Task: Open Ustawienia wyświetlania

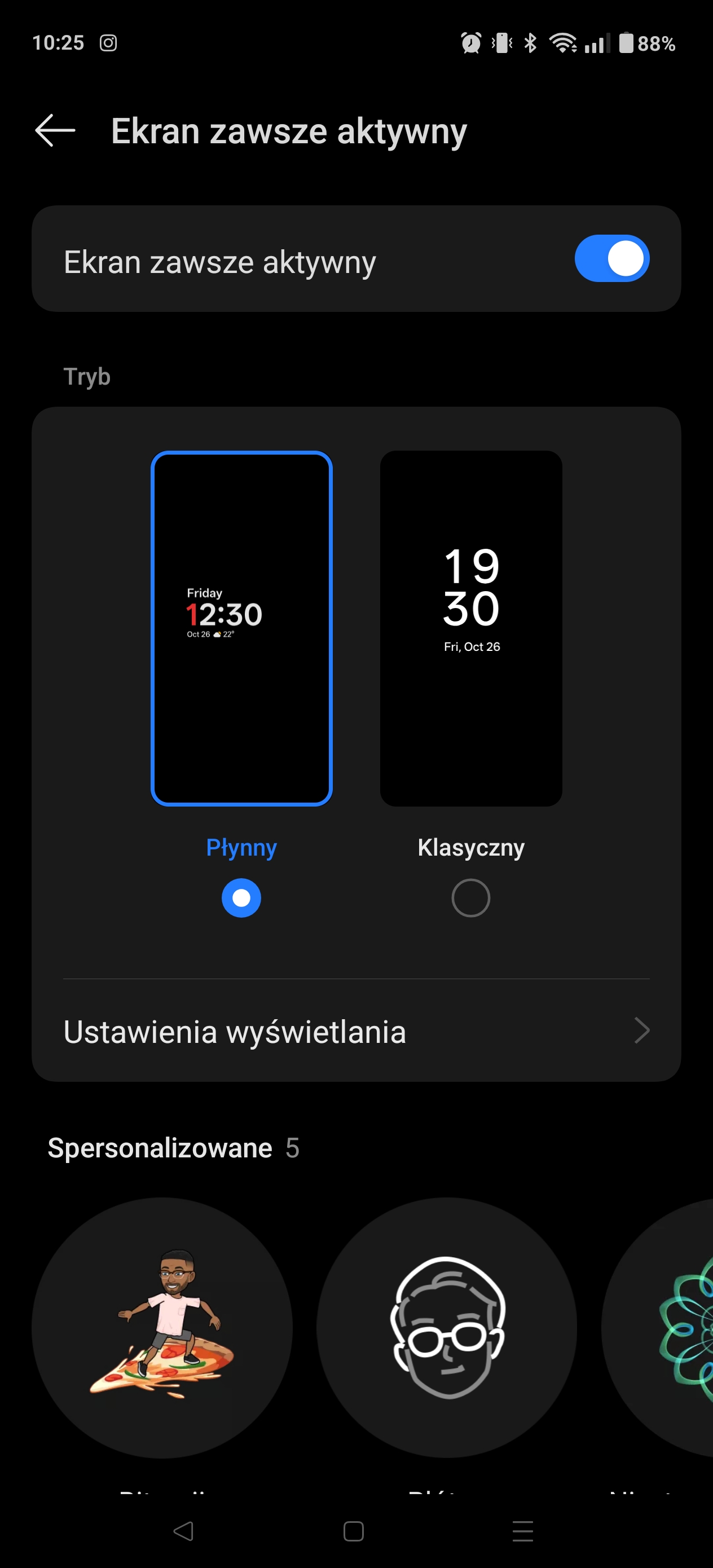Action: click(x=356, y=1031)
